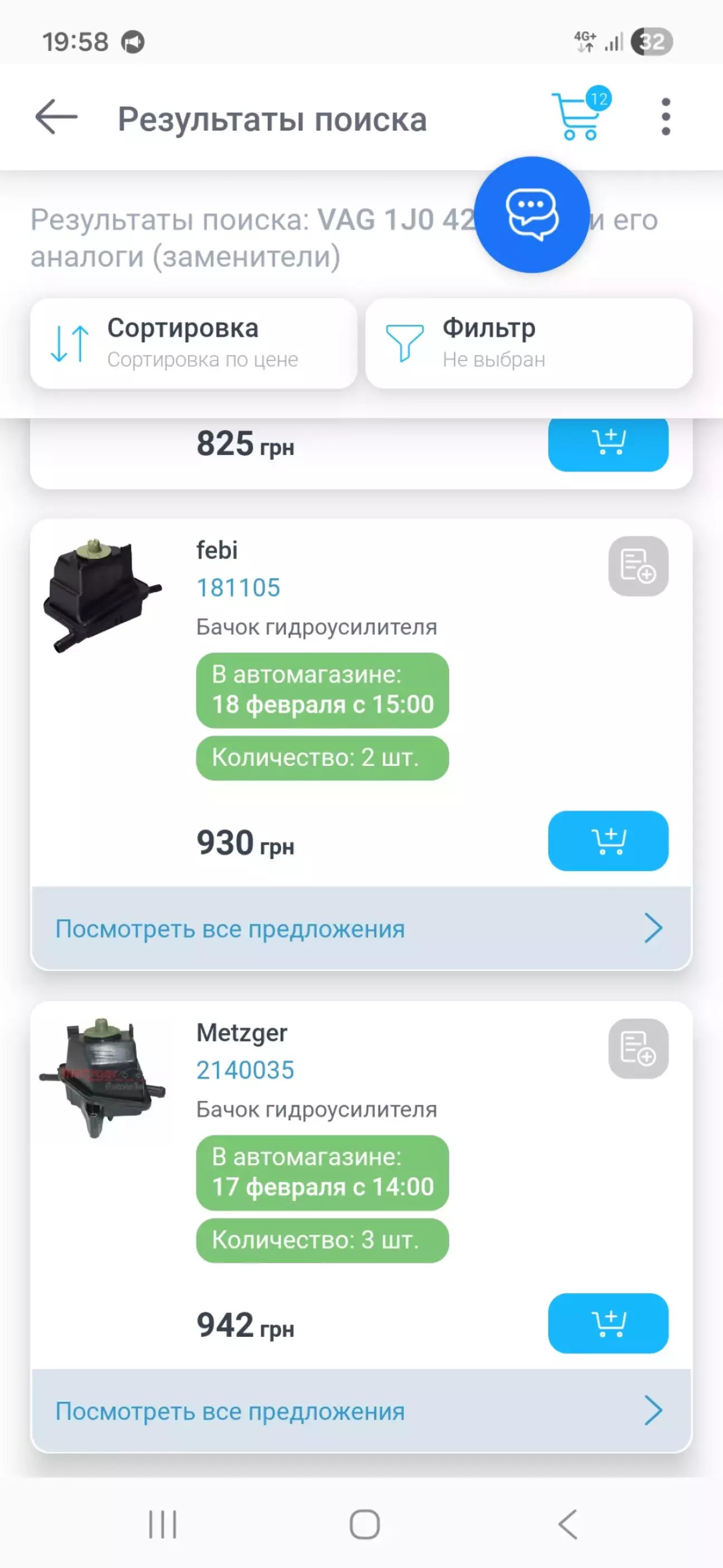Image resolution: width=723 pixels, height=1568 pixels.
Task: Open the system recent apps view
Action: tap(162, 1525)
